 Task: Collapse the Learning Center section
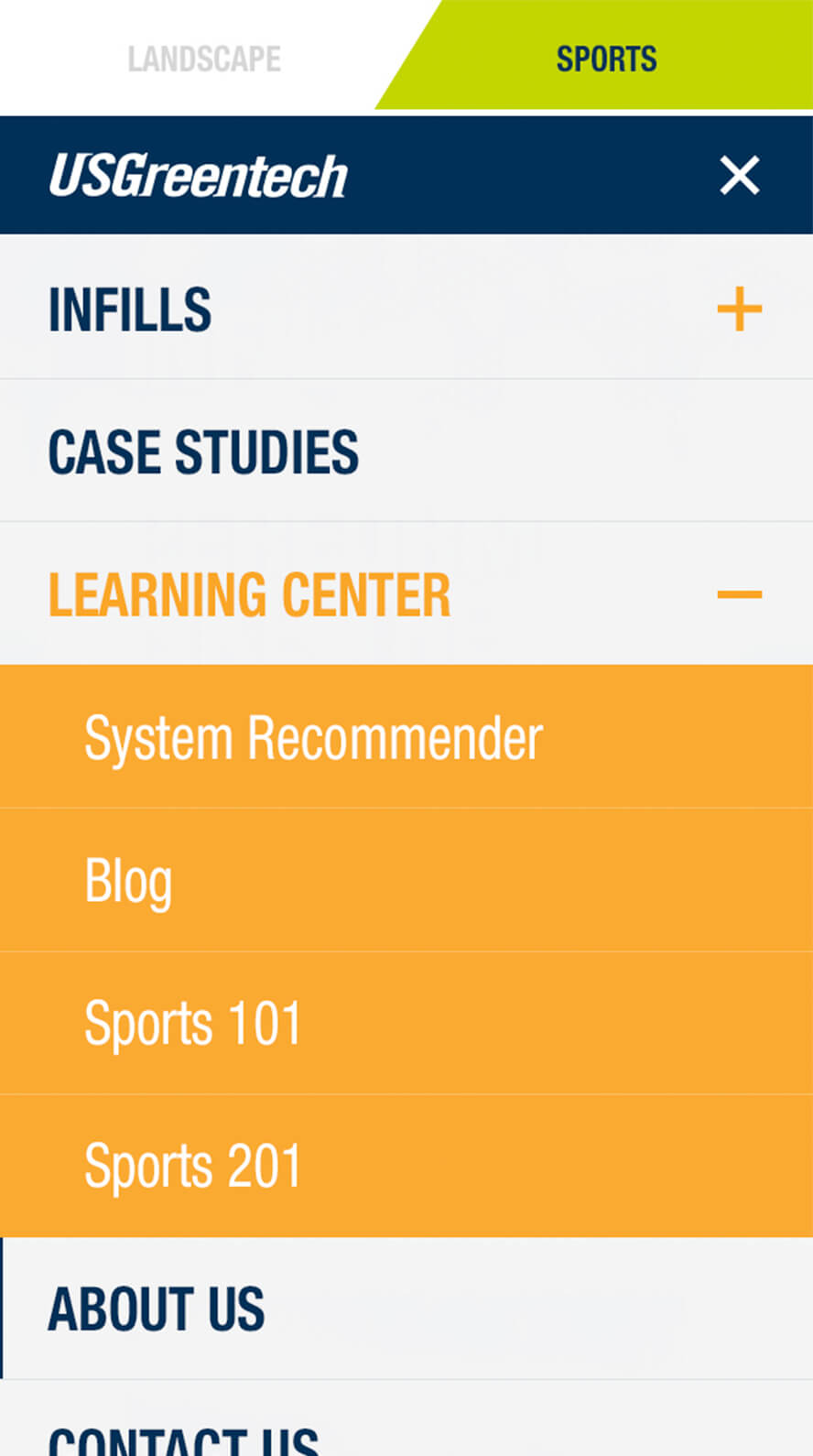pyautogui.click(x=740, y=594)
